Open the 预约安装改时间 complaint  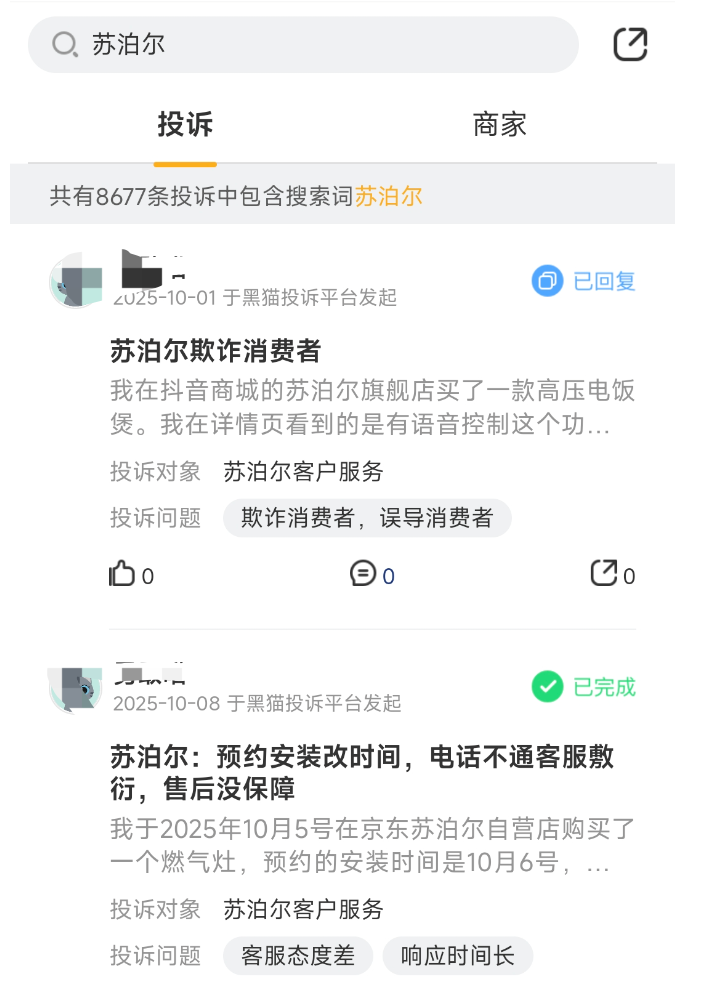tap(362, 773)
